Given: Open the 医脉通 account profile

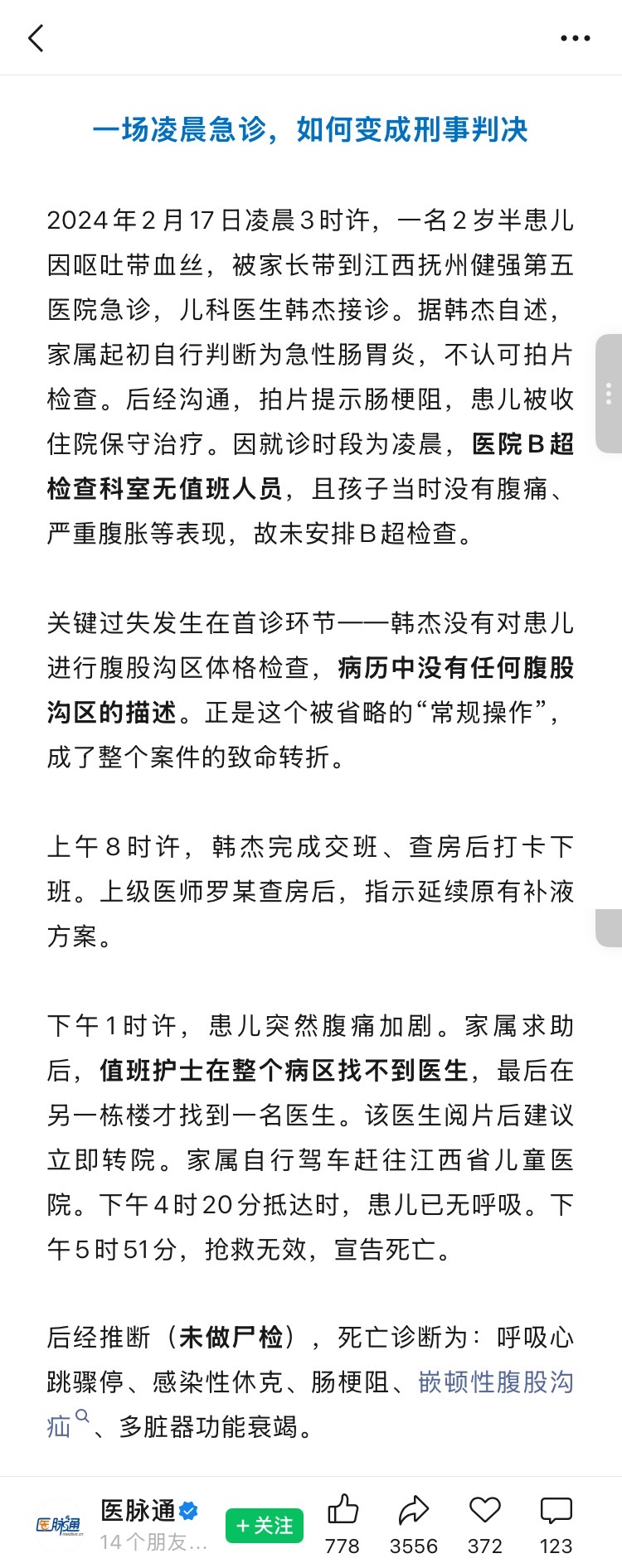Looking at the screenshot, I should 138,1511.
